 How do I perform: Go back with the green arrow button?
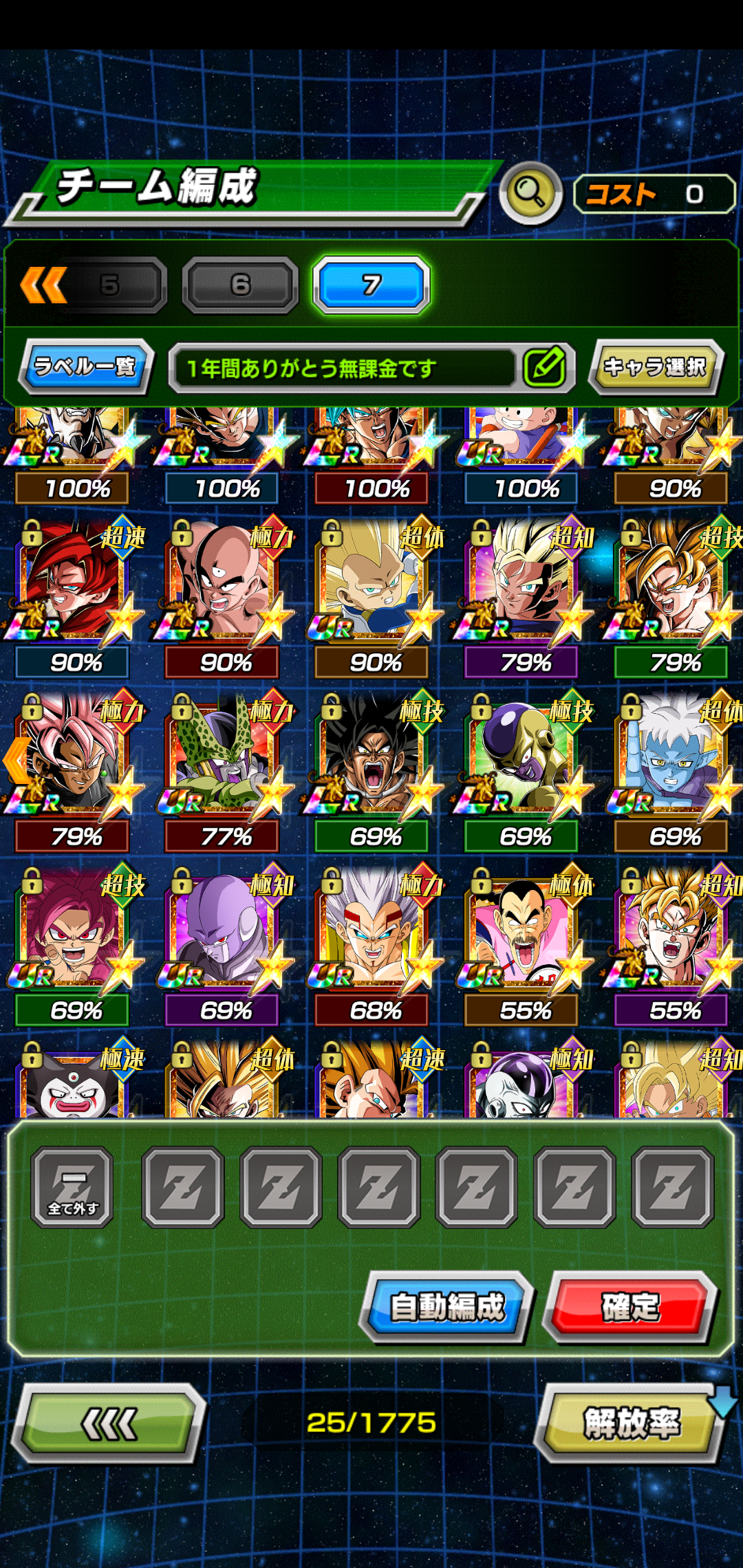pos(109,1422)
